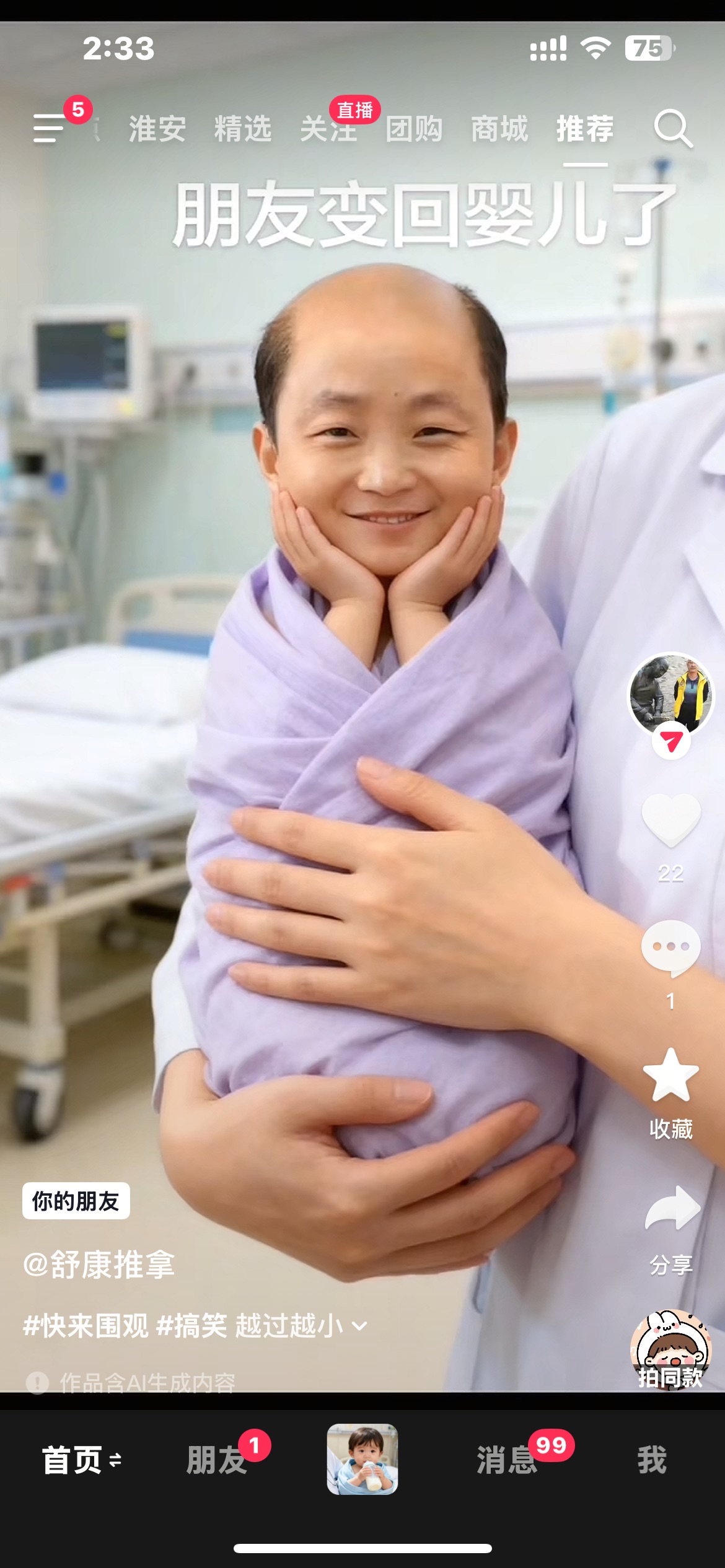The width and height of the screenshot is (725, 1568).
Task: Switch to the 团购 tab
Action: [414, 129]
